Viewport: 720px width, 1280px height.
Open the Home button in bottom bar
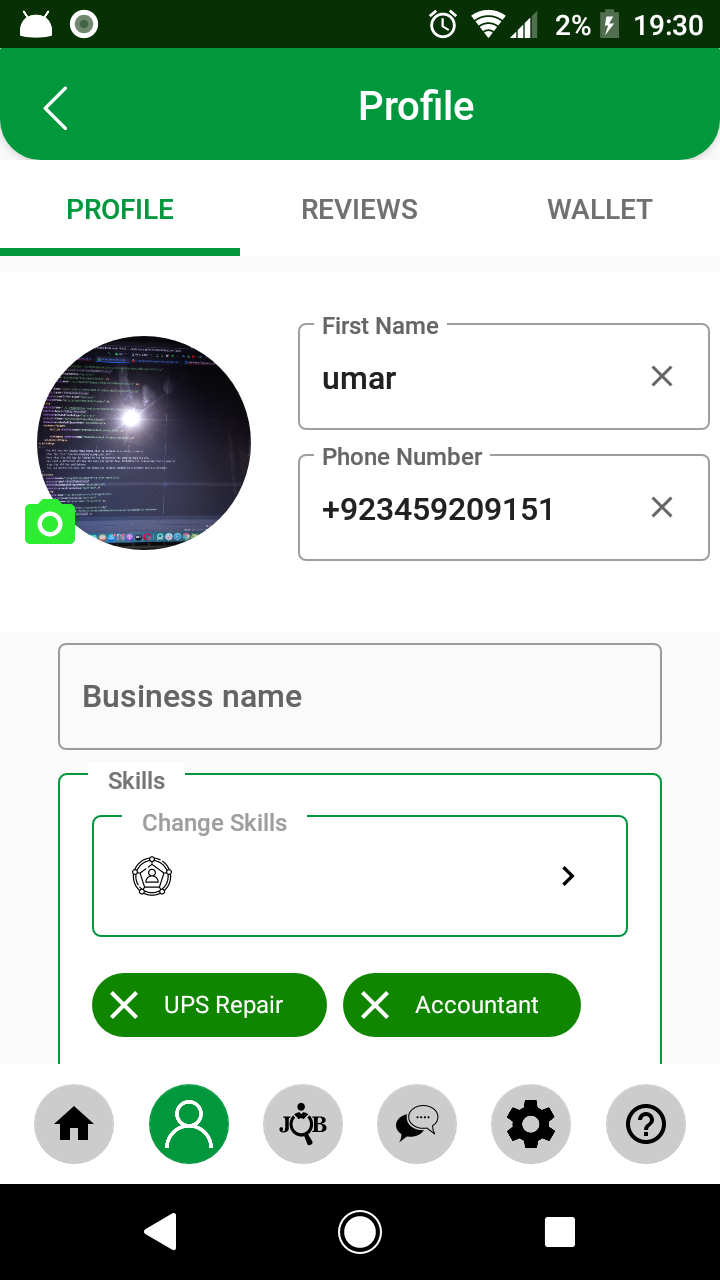click(x=74, y=1124)
